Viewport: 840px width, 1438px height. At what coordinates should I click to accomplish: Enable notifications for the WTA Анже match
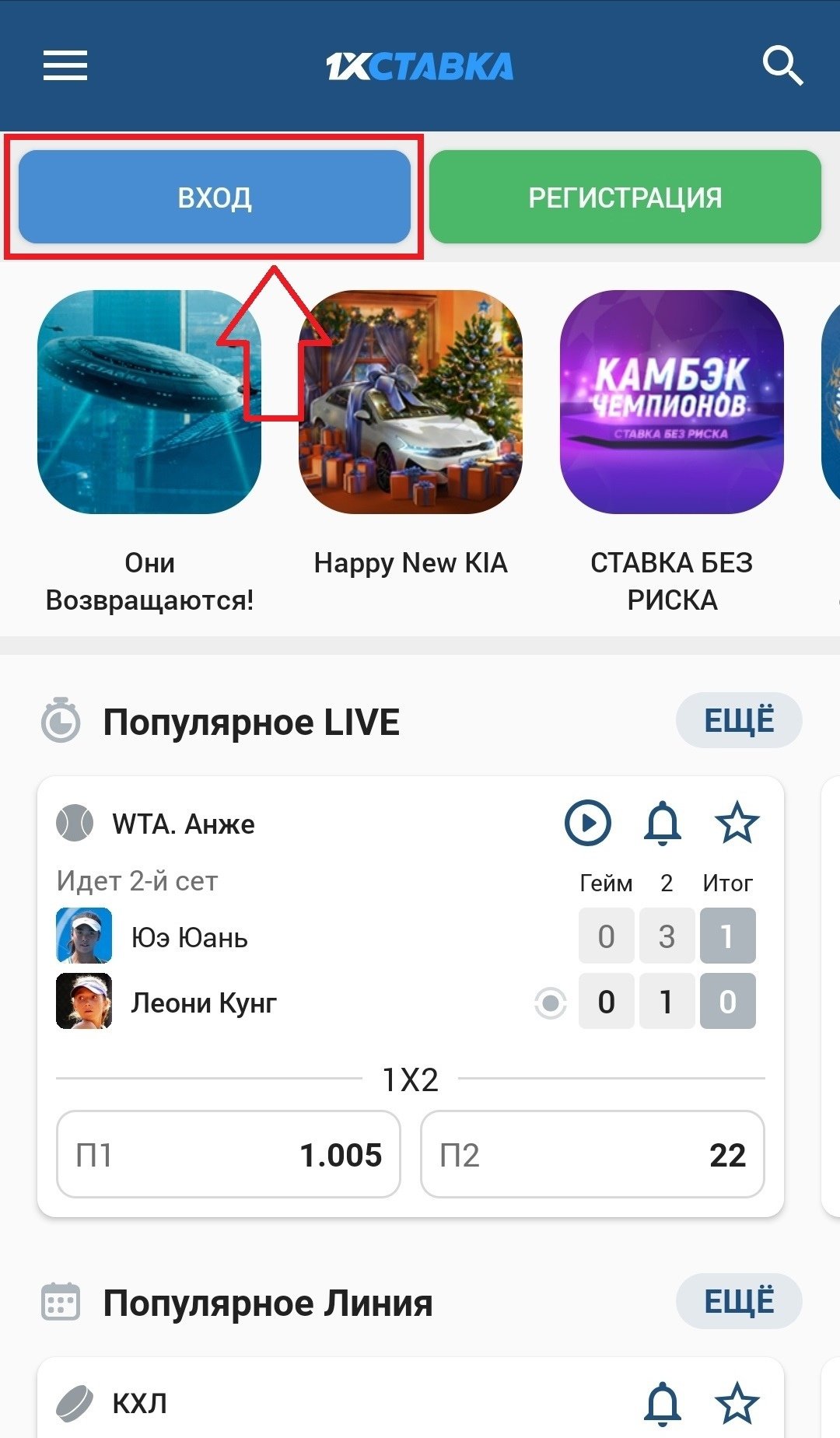(663, 823)
